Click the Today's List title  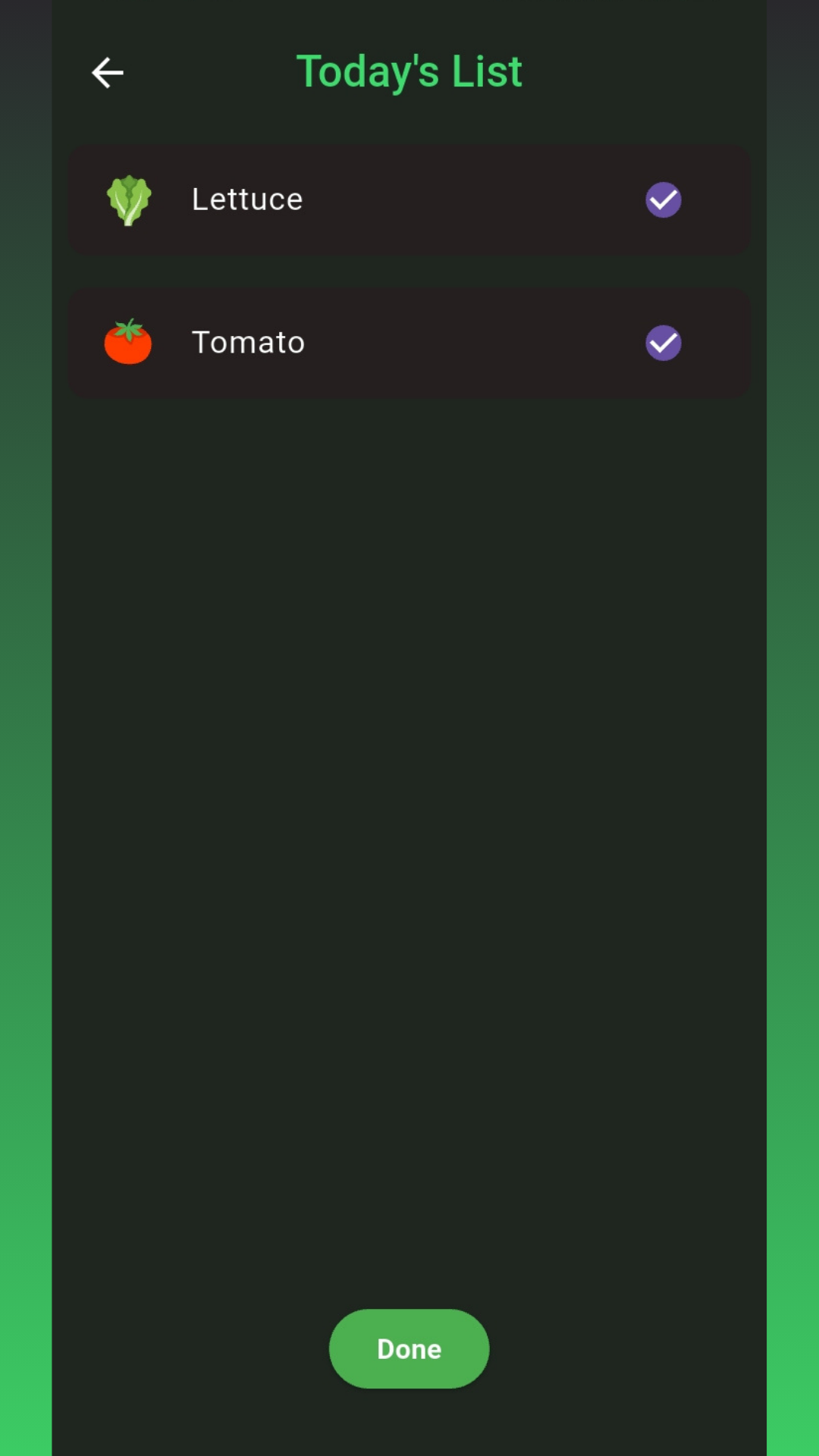(x=409, y=71)
